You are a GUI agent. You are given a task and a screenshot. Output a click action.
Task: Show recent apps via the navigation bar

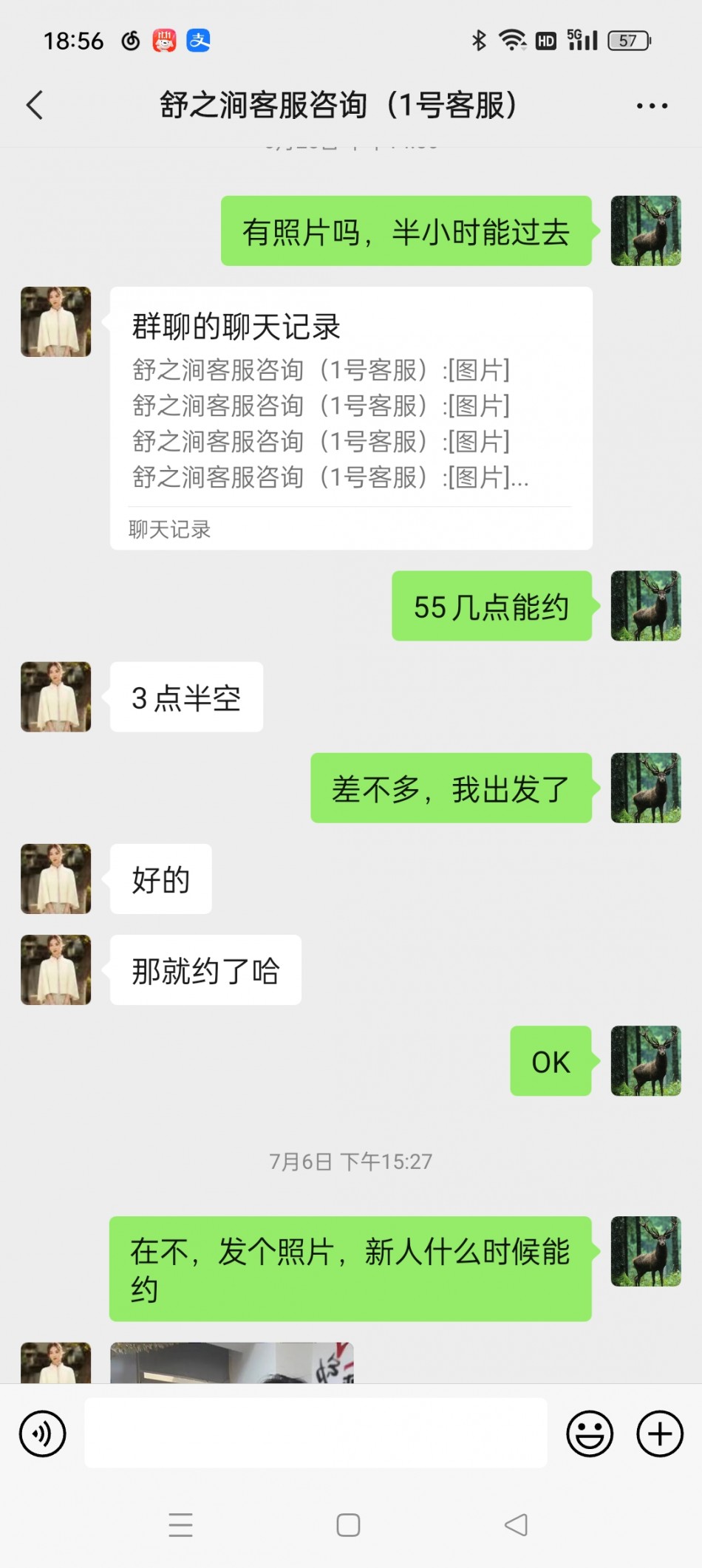tap(180, 1525)
